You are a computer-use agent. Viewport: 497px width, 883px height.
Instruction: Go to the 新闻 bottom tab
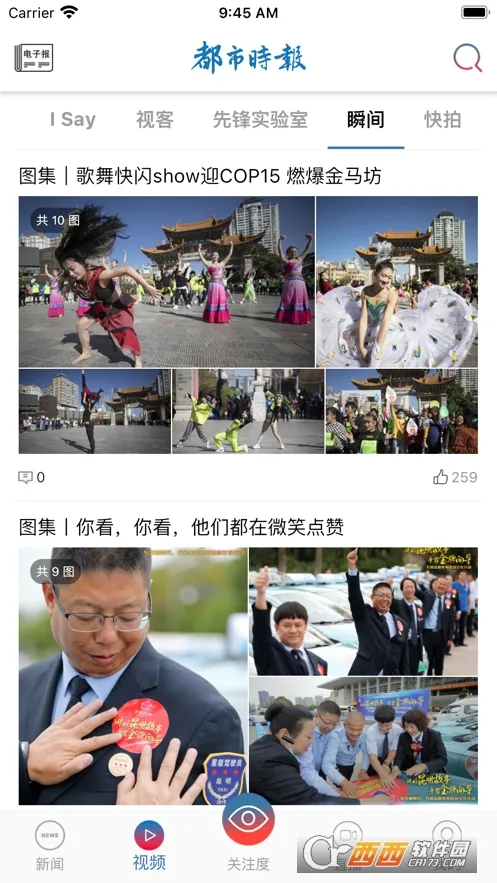50,846
